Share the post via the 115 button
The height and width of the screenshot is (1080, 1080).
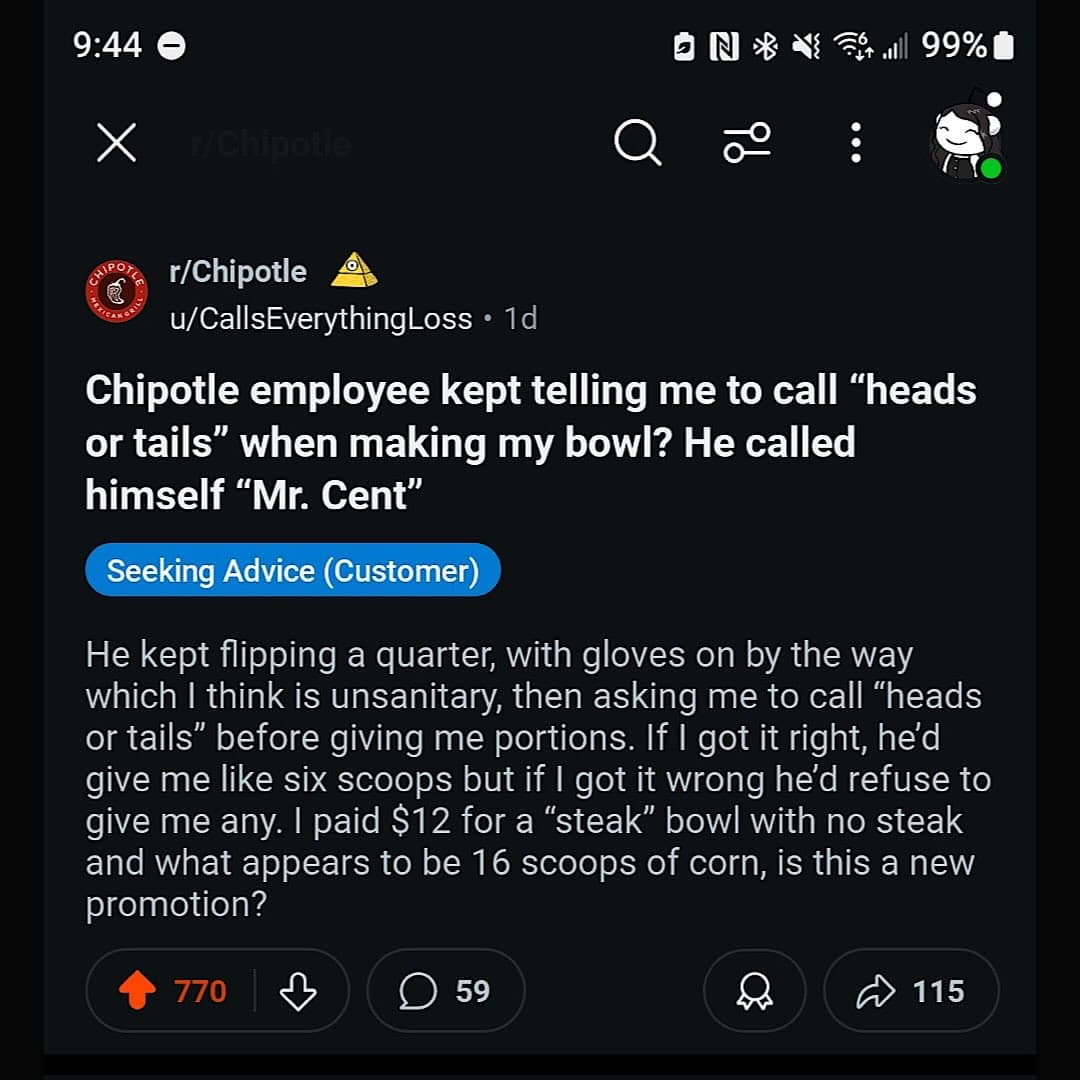(x=910, y=991)
